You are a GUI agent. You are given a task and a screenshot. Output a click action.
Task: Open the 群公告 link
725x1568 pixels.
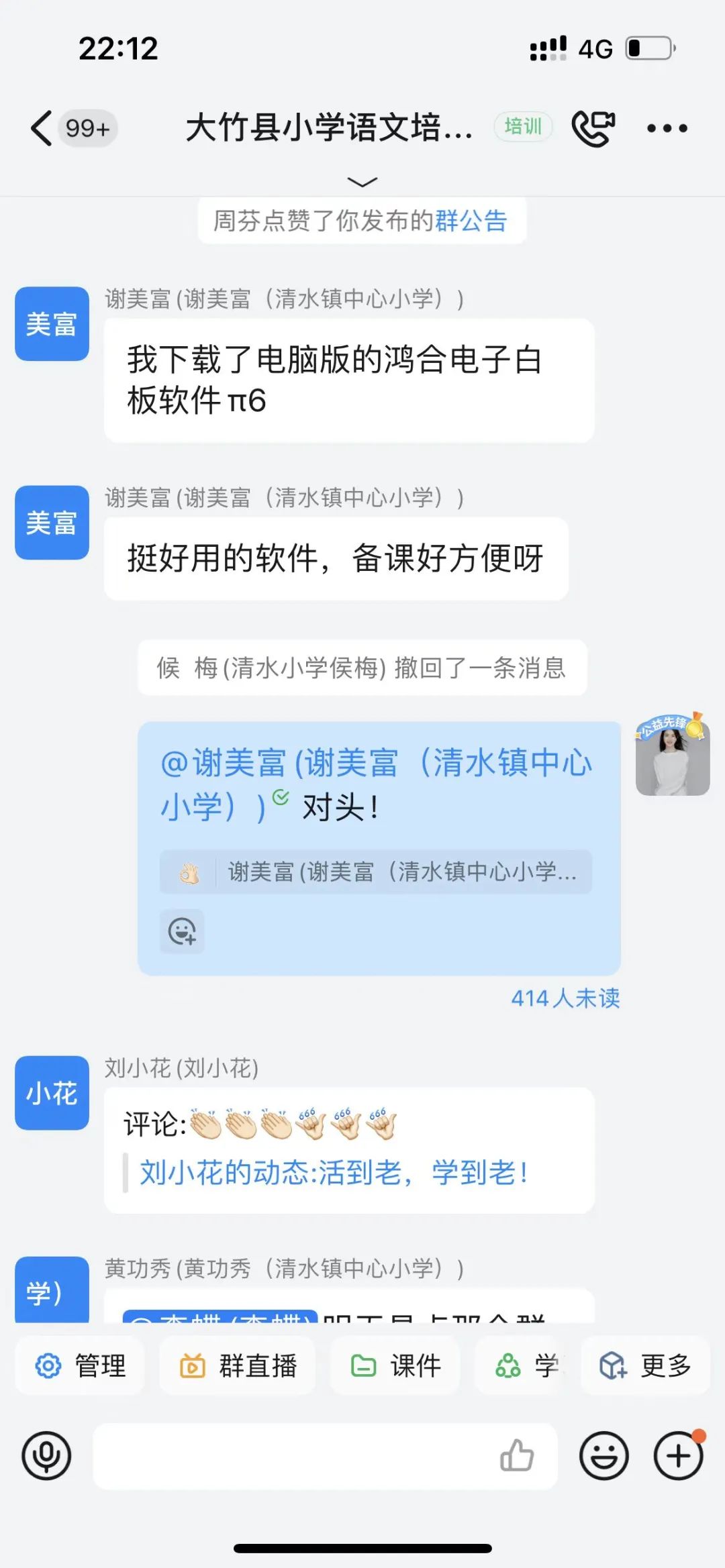tap(471, 221)
